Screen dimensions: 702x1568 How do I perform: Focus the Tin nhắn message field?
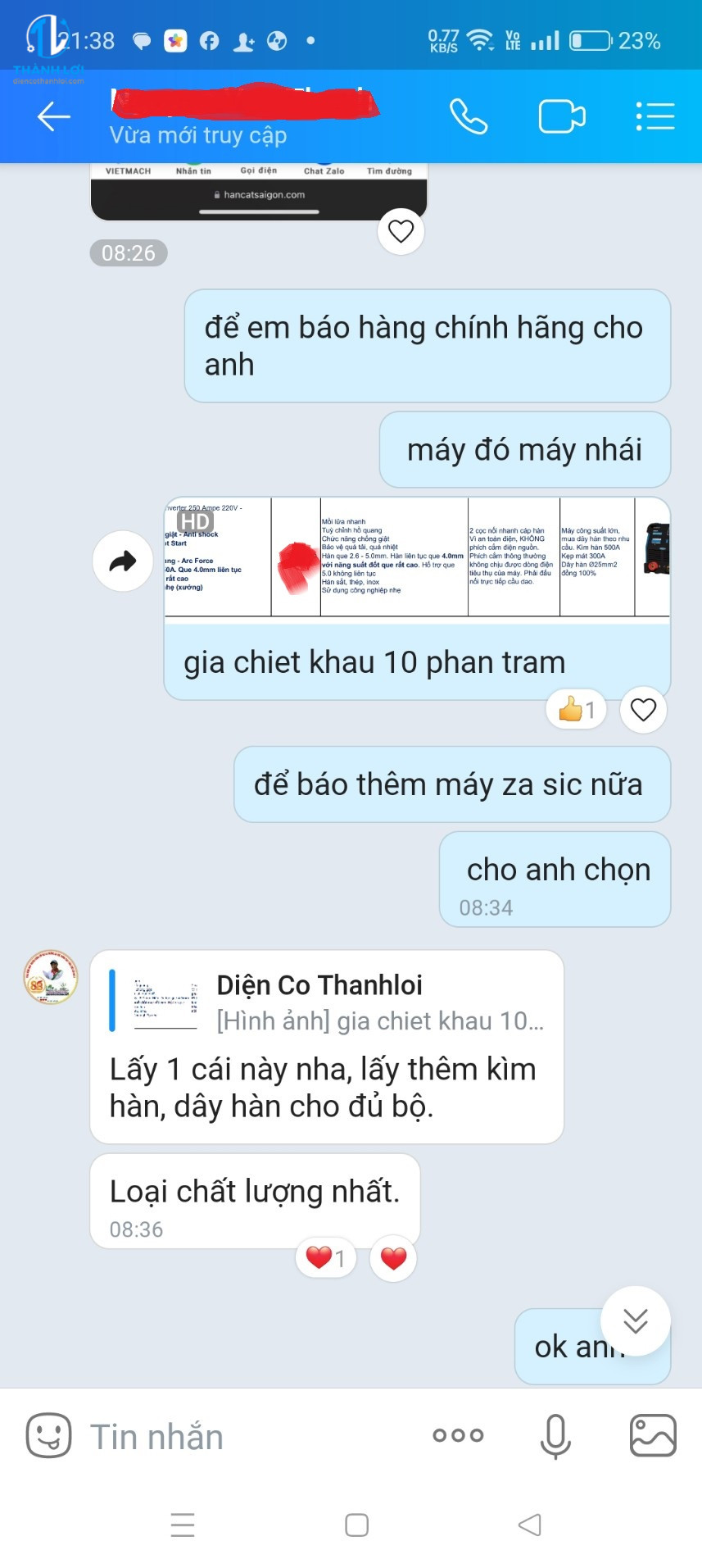click(x=246, y=1437)
